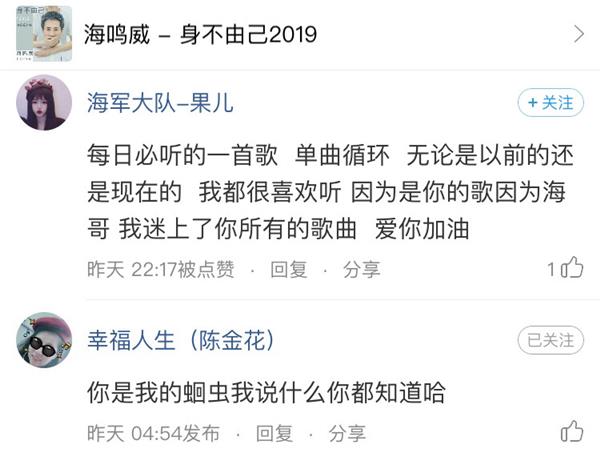This screenshot has height=456, width=600.
Task: Tap 已关注 button for 幸福人生（陈金花）
Action: coord(550,340)
